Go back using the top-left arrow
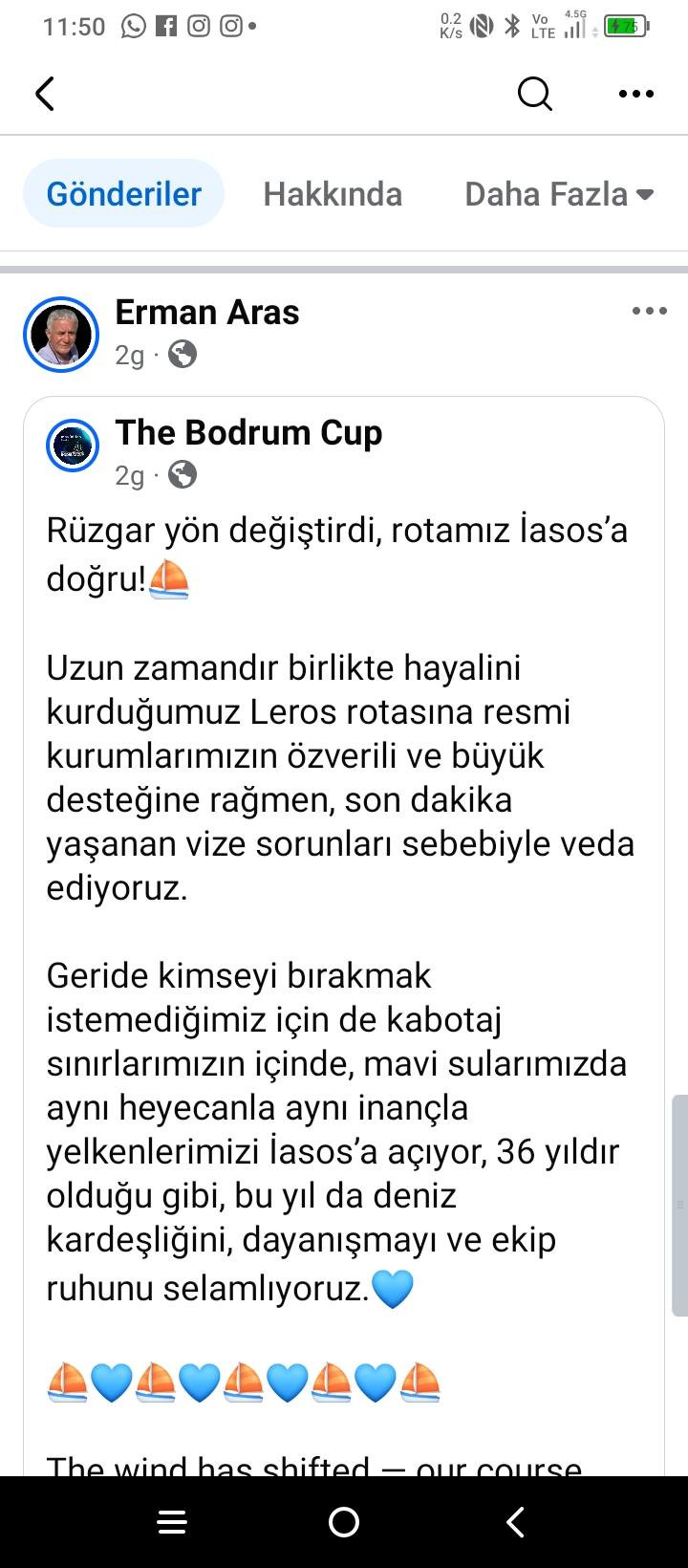The image size is (688, 1568). 45,94
